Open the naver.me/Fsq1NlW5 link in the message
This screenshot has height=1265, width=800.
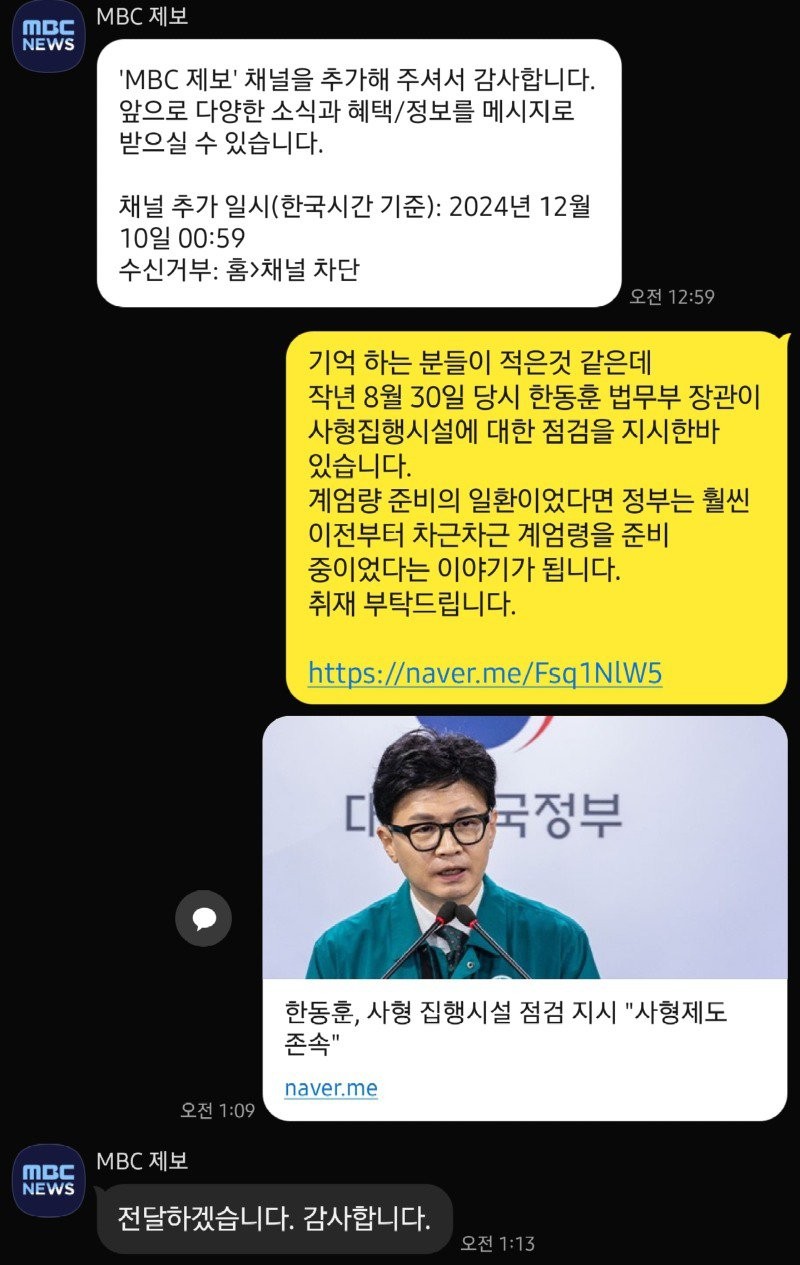[484, 673]
